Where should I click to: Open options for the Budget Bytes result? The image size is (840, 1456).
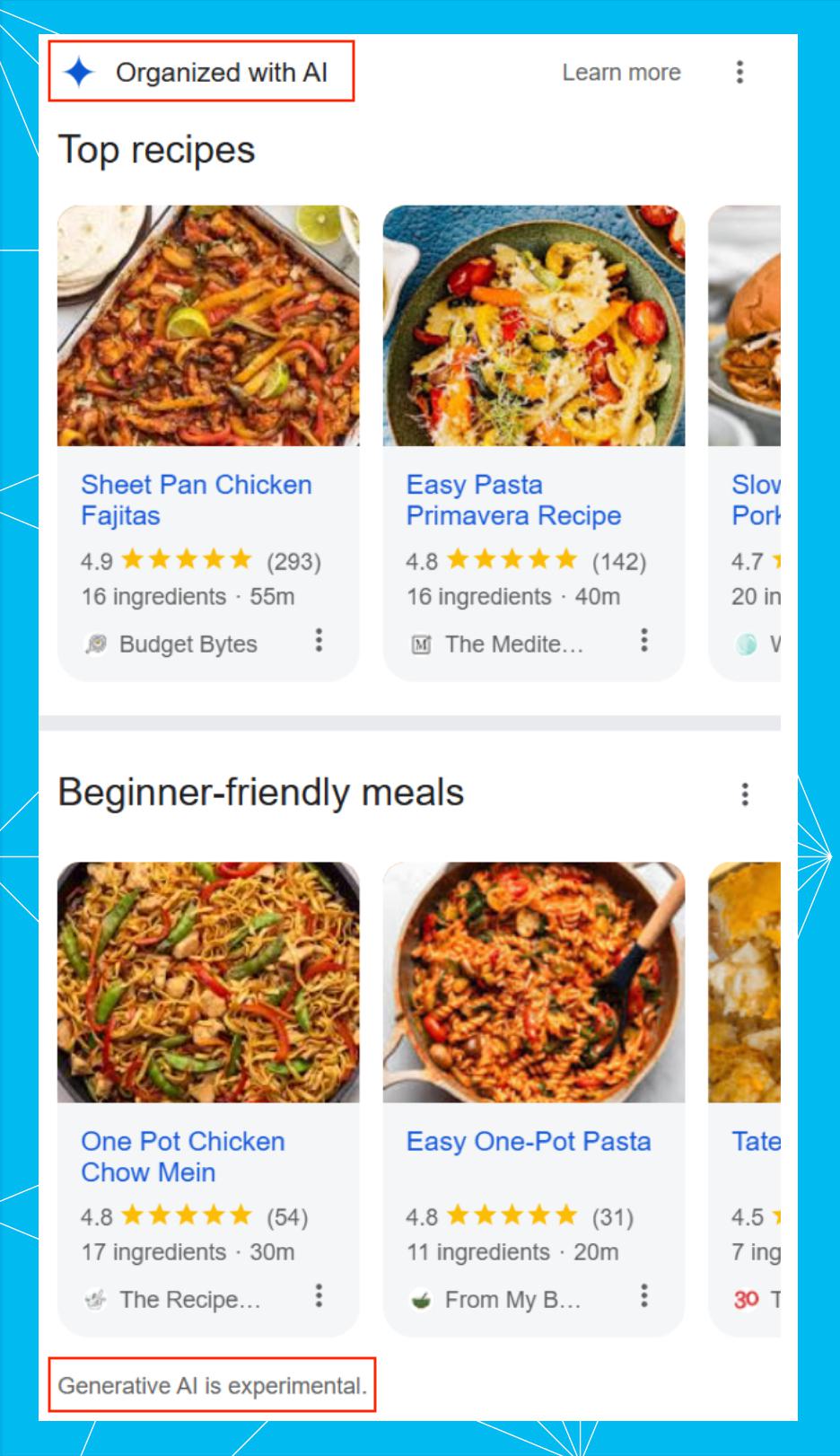click(319, 641)
